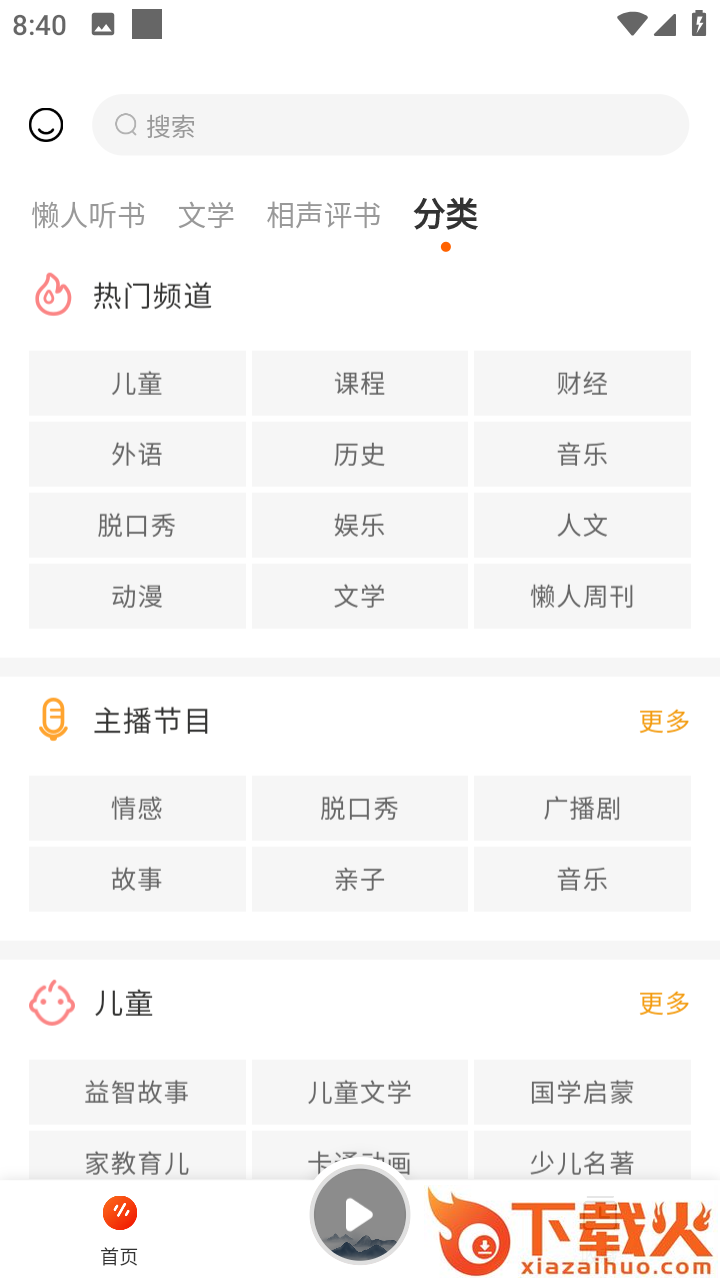This screenshot has width=720, height=1280.
Task: Open the 亲子 category
Action: (x=360, y=879)
